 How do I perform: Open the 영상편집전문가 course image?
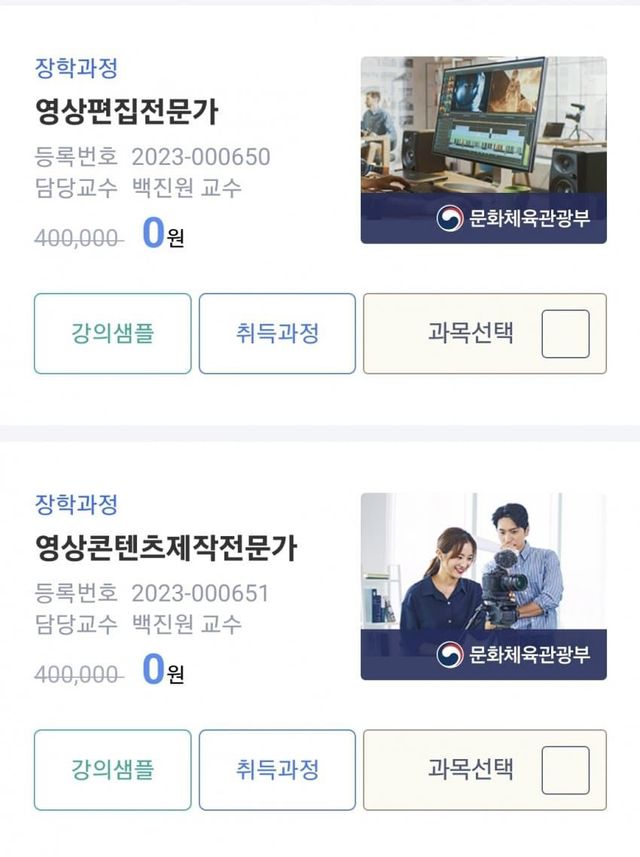tap(483, 150)
